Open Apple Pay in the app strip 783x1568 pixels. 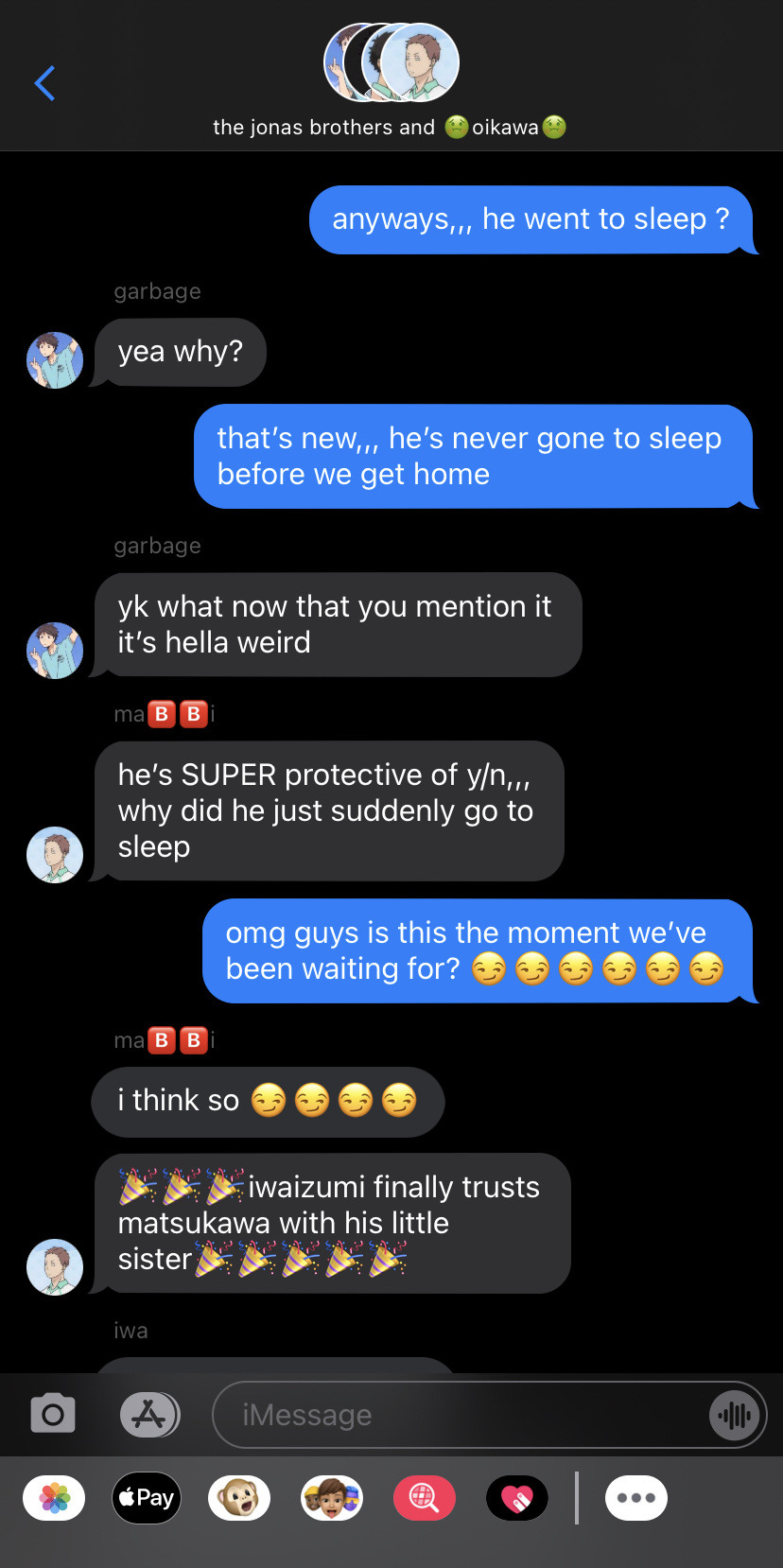click(x=147, y=1498)
